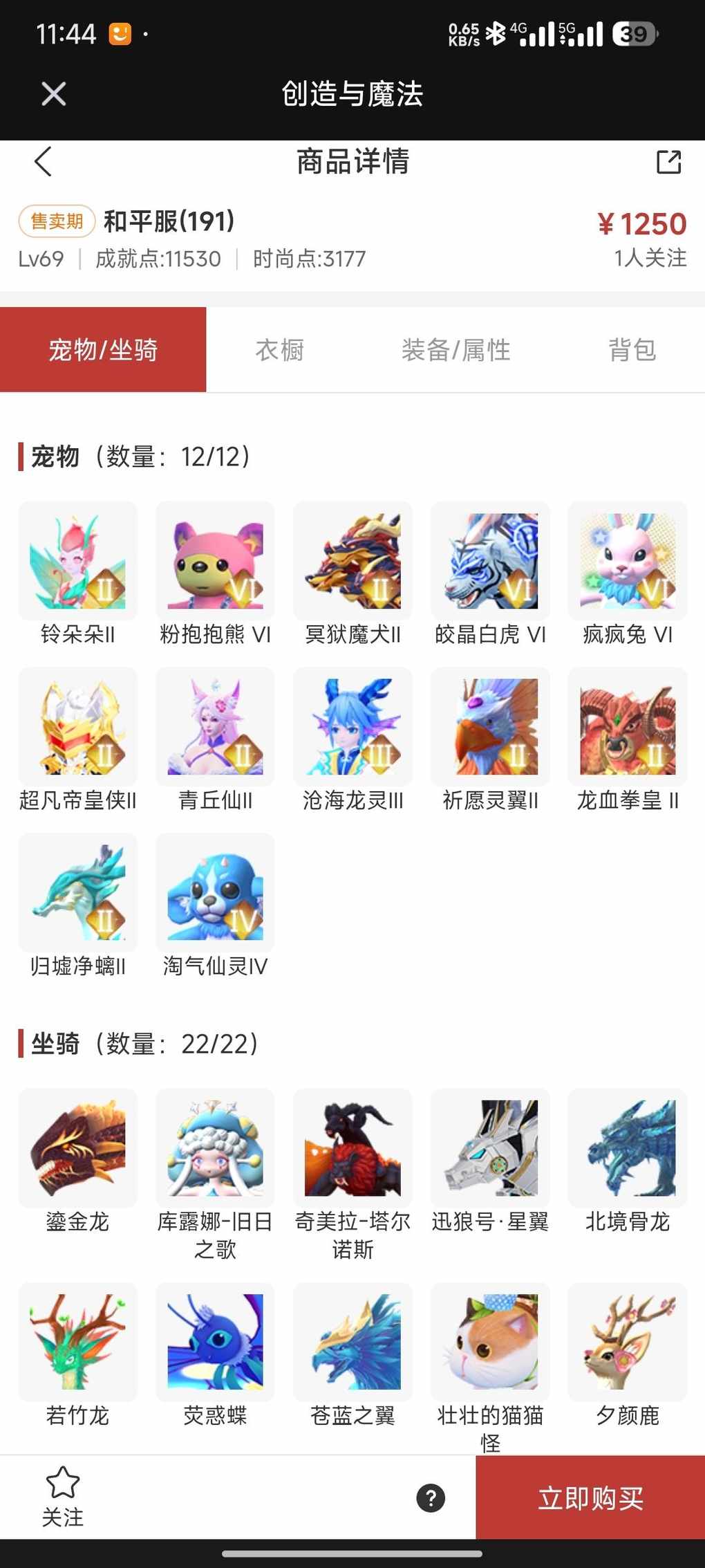
Task: Switch to the 衣橱 tab
Action: (x=279, y=350)
